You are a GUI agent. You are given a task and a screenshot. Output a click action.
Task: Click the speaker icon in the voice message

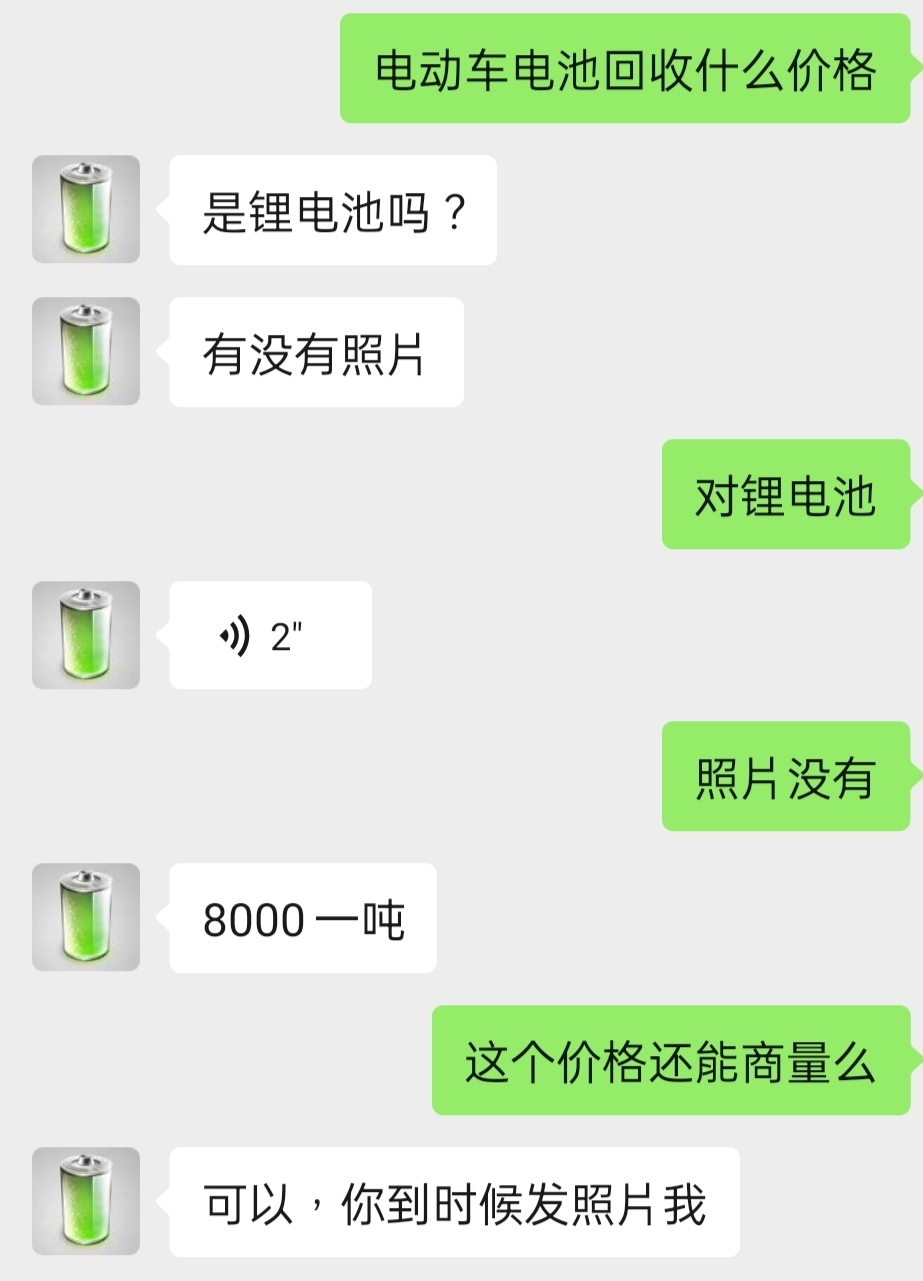[x=233, y=636]
